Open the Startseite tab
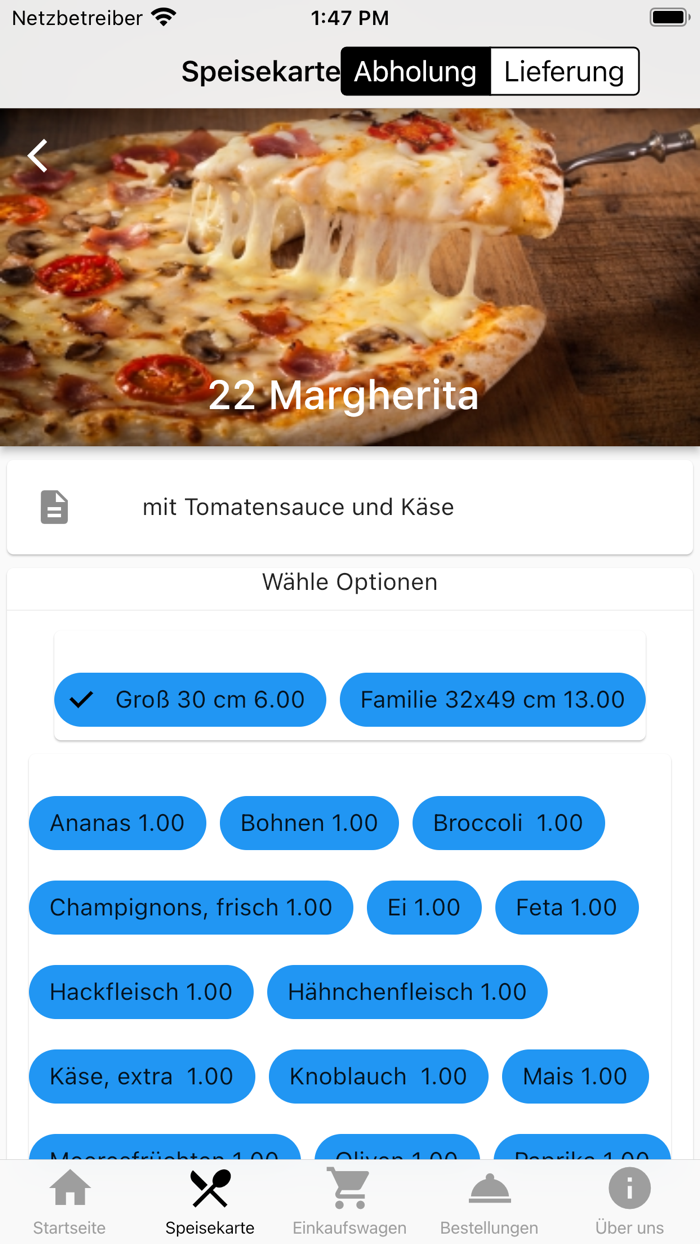This screenshot has height=1244, width=700. point(70,1202)
